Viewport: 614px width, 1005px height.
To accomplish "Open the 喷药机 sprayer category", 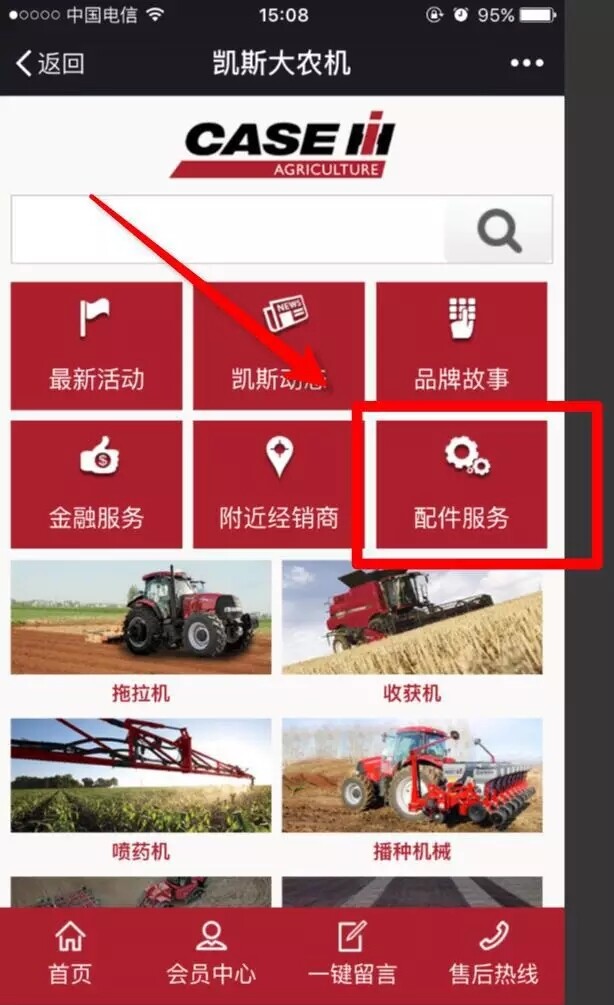I will click(x=141, y=788).
